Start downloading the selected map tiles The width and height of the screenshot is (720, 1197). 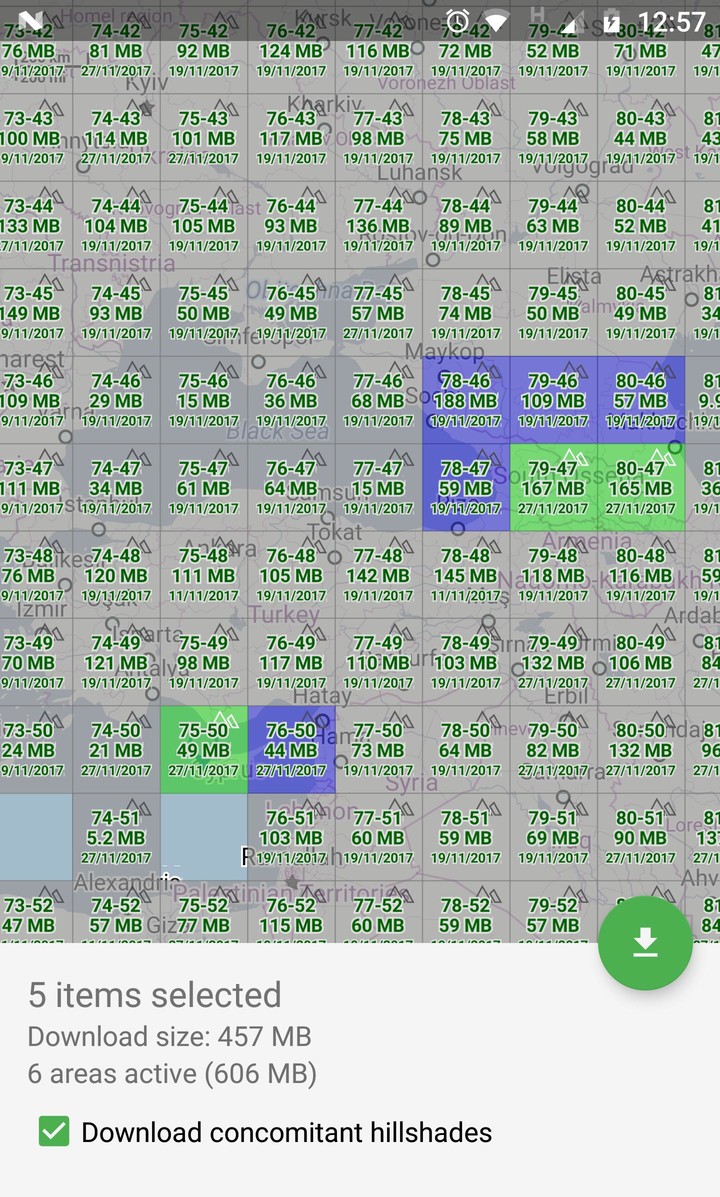pos(645,943)
